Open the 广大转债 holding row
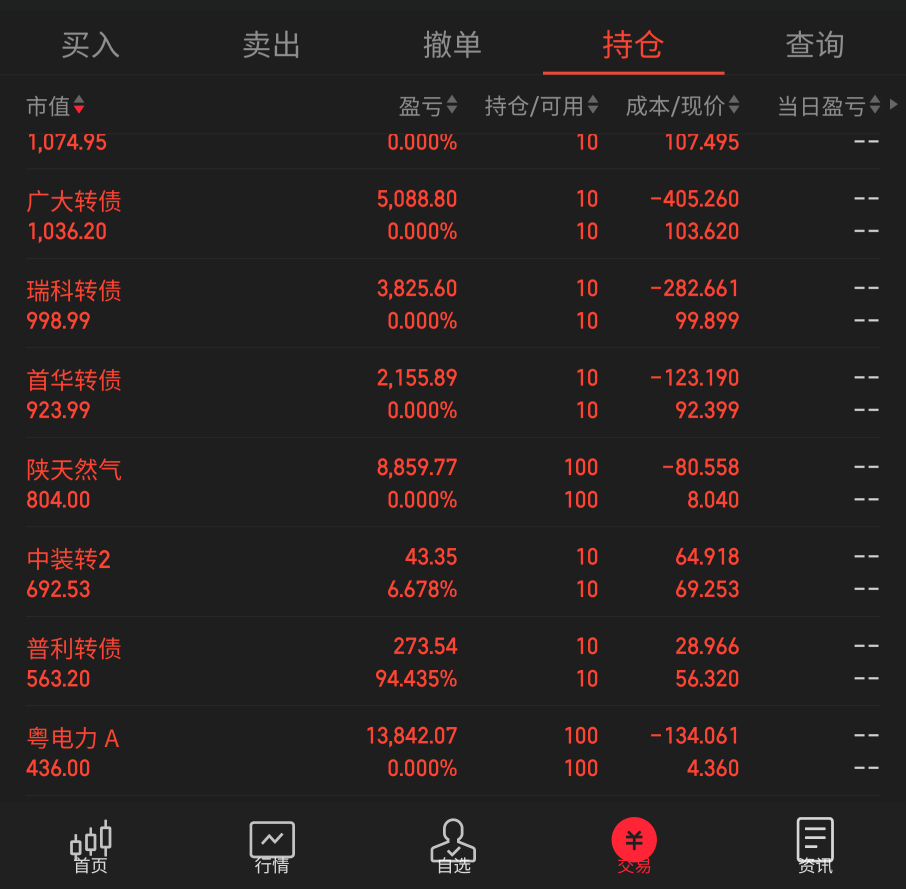Image resolution: width=906 pixels, height=889 pixels. tap(453, 214)
